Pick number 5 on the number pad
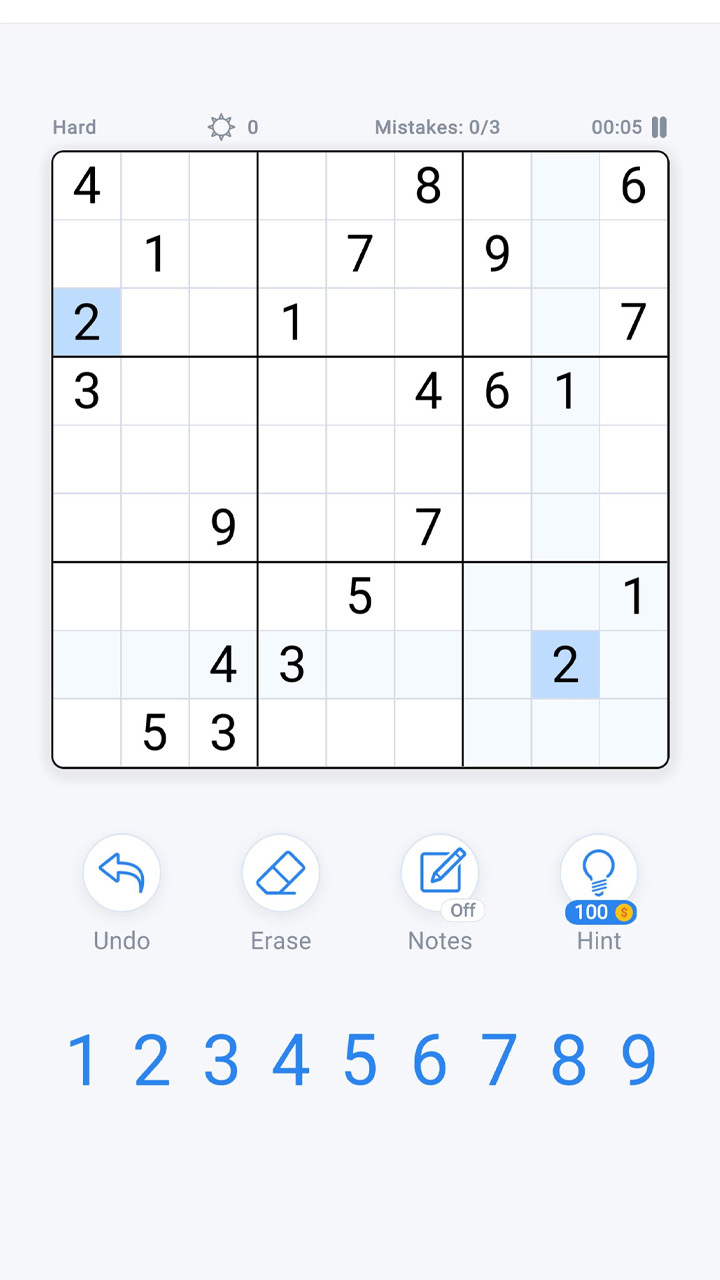Screen dimensions: 720x1280 click(x=360, y=1061)
